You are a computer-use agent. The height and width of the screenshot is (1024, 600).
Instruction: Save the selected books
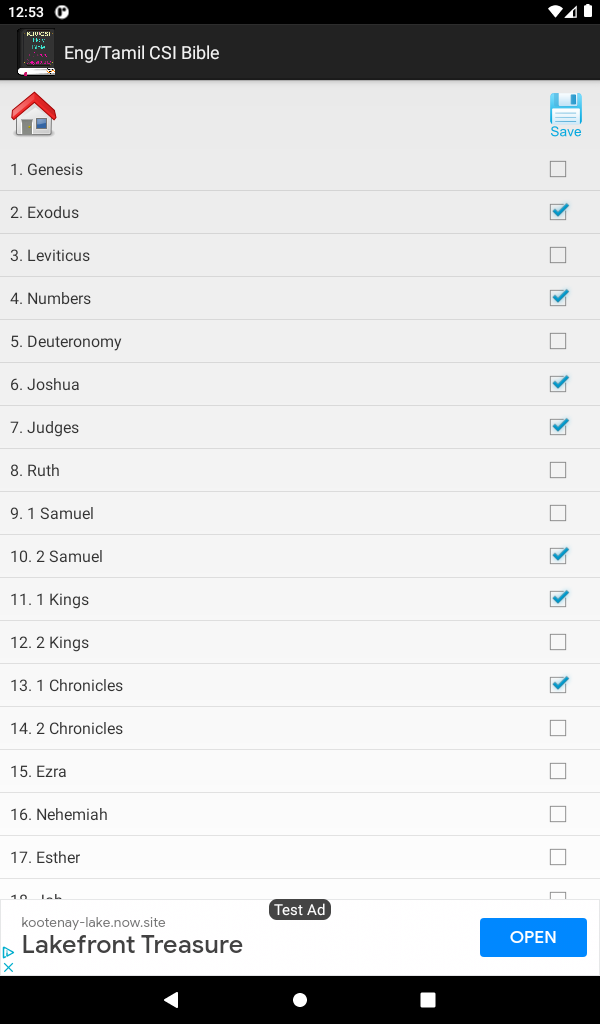[565, 115]
